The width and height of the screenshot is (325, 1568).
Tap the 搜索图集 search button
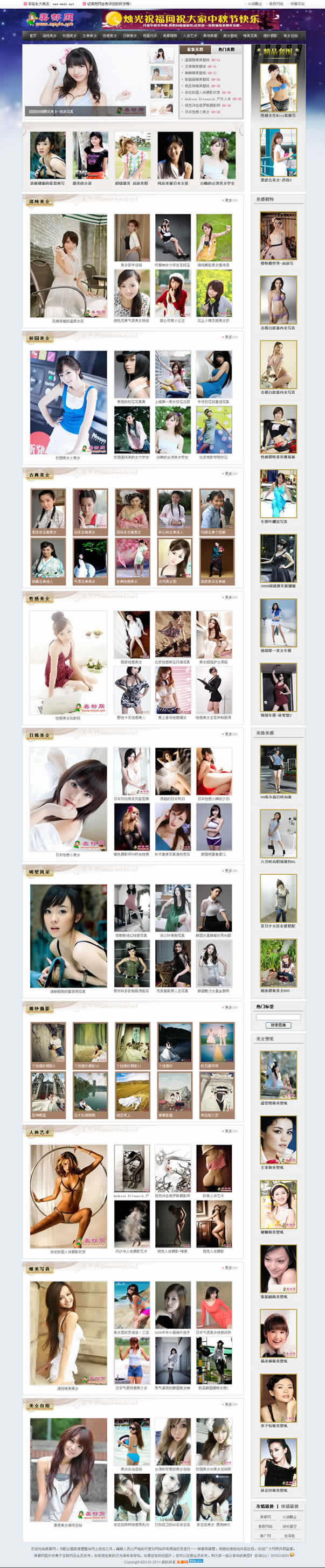(x=278, y=1025)
